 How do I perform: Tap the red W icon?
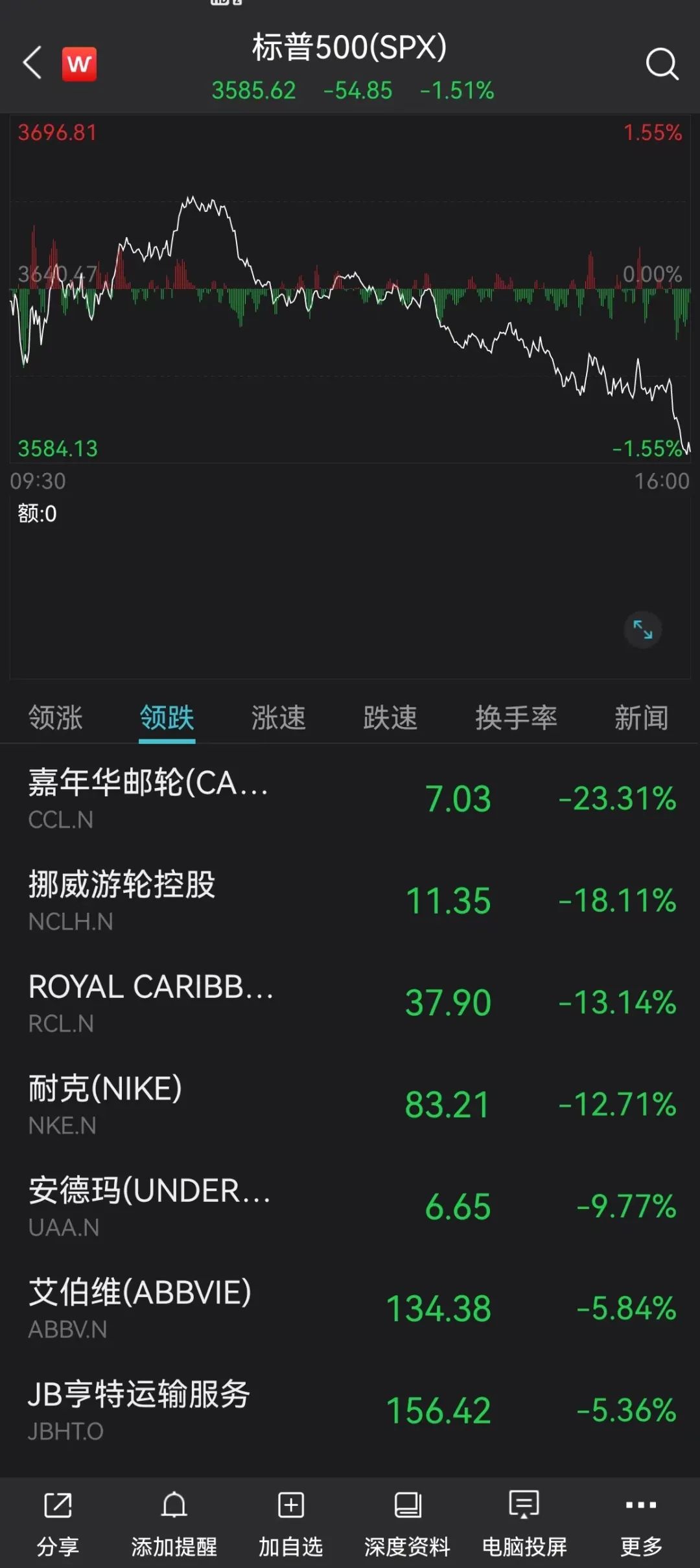(x=79, y=64)
